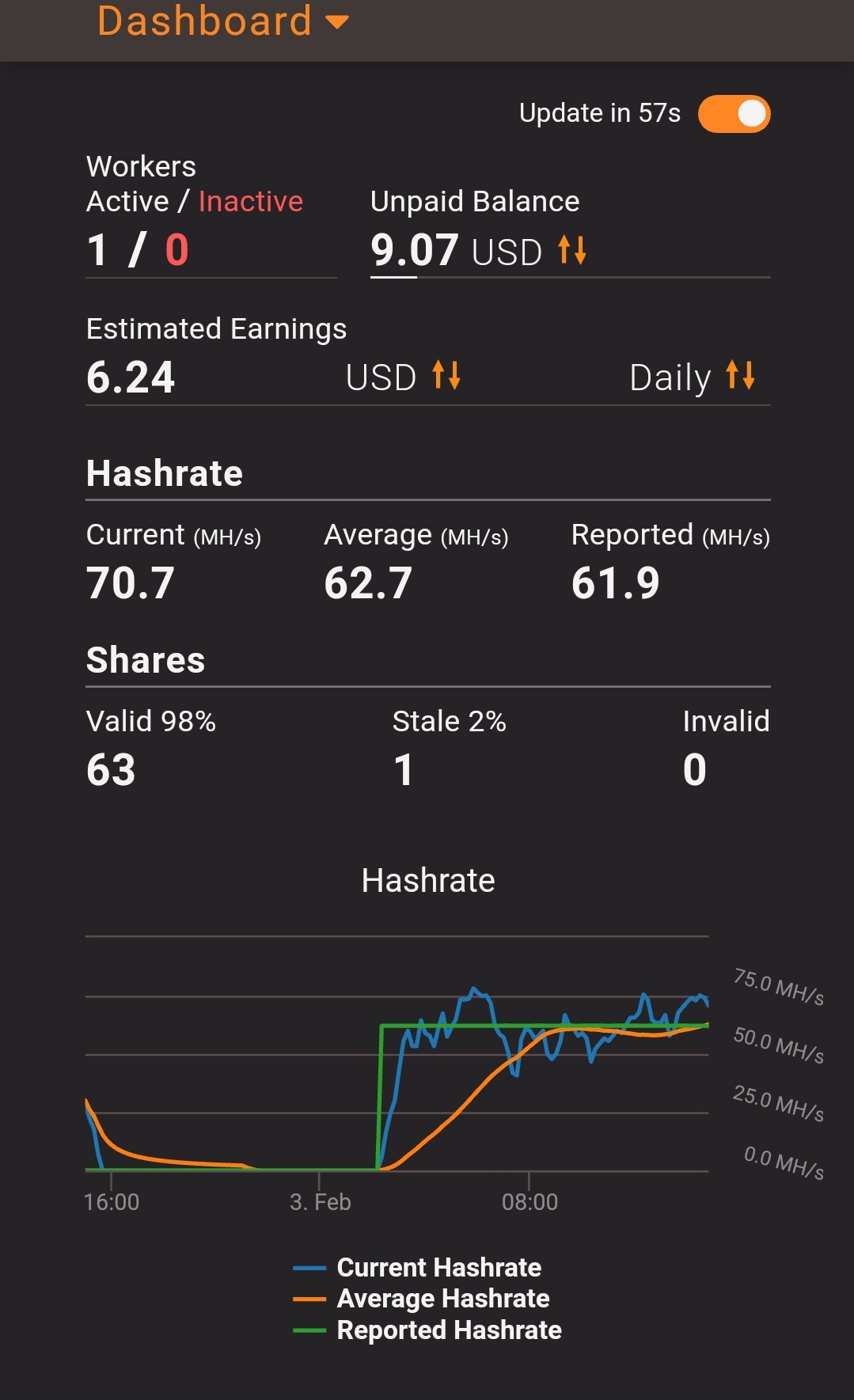Disable the auto-update toggle
Viewport: 854px width, 1400px height.
(734, 114)
